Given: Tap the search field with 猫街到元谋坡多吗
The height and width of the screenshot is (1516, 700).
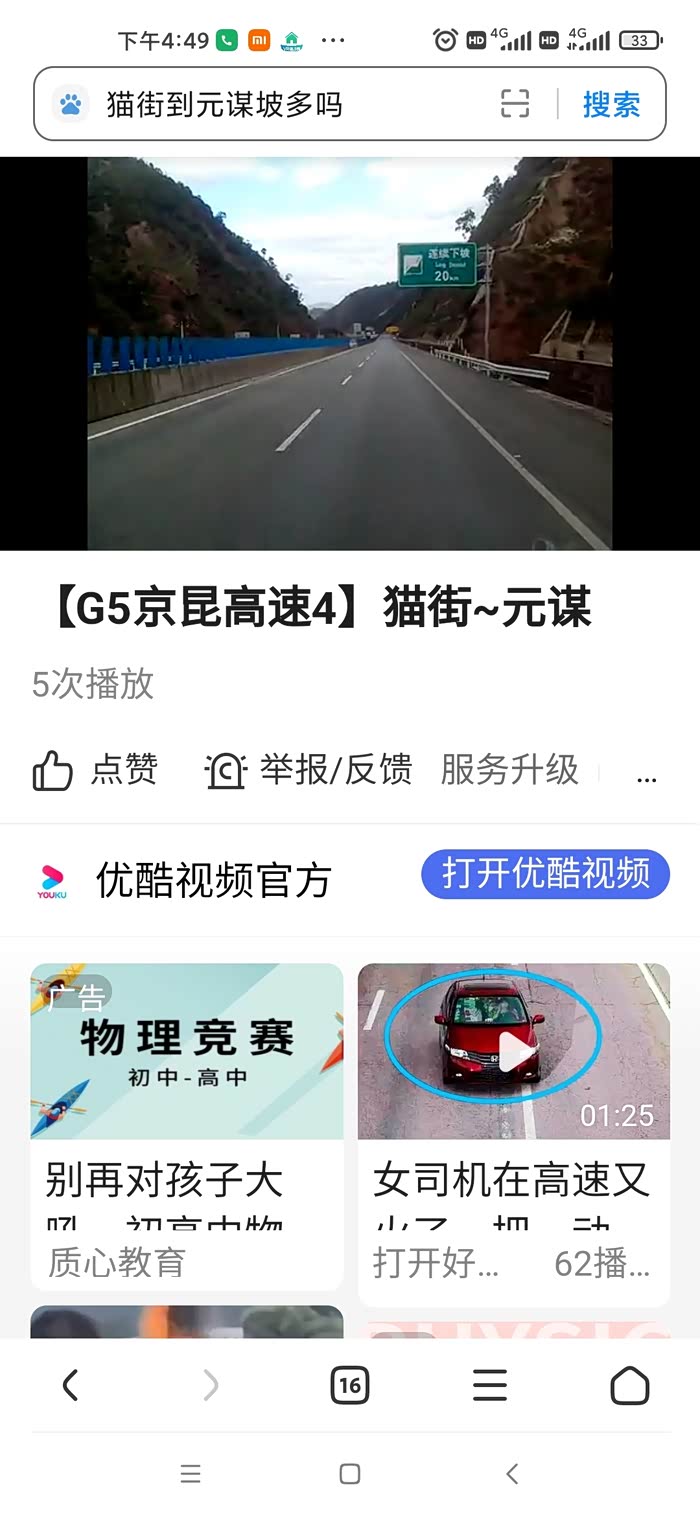Looking at the screenshot, I should (280, 104).
